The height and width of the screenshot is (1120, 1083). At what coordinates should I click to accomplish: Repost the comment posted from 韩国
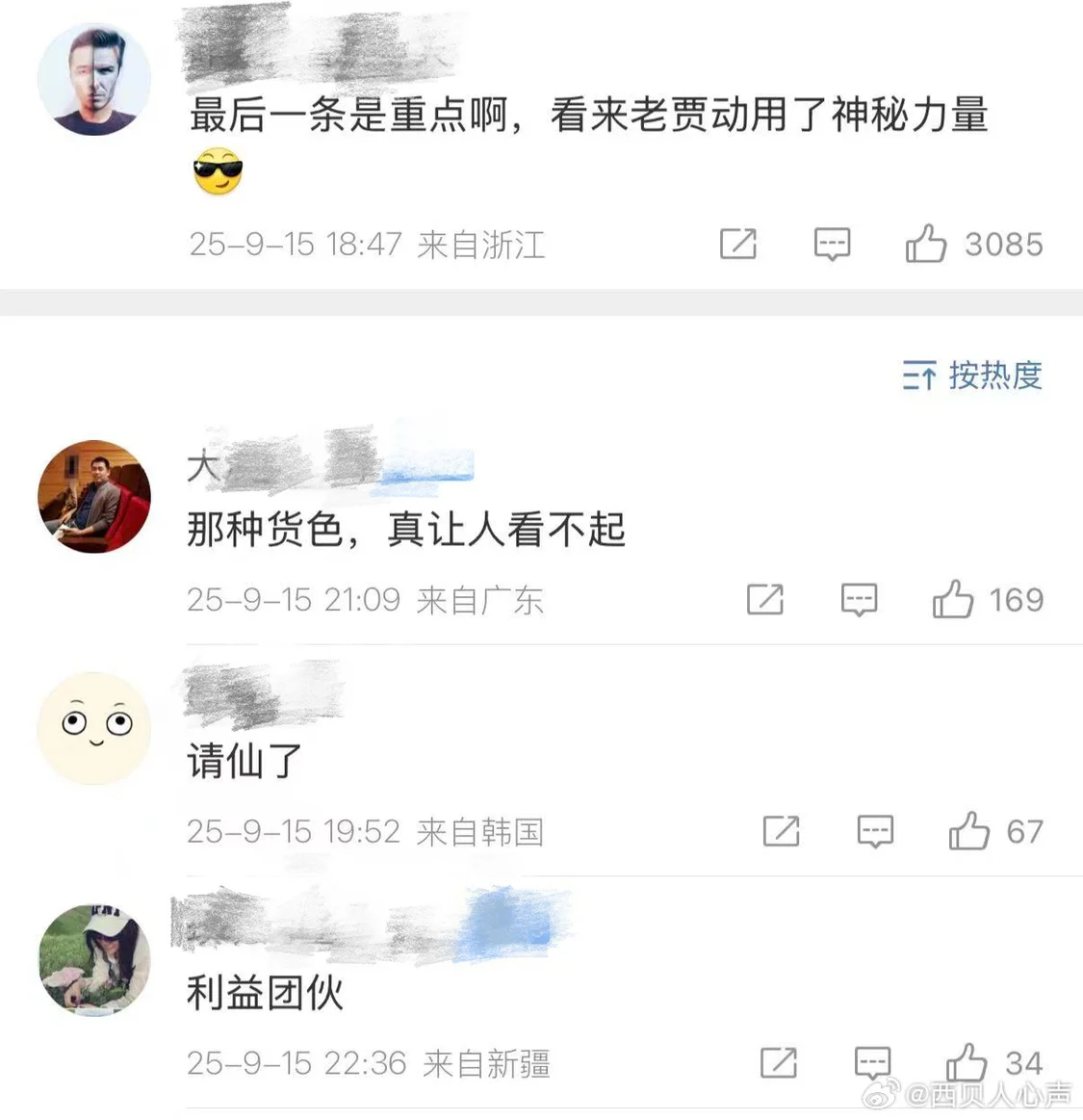point(781,830)
